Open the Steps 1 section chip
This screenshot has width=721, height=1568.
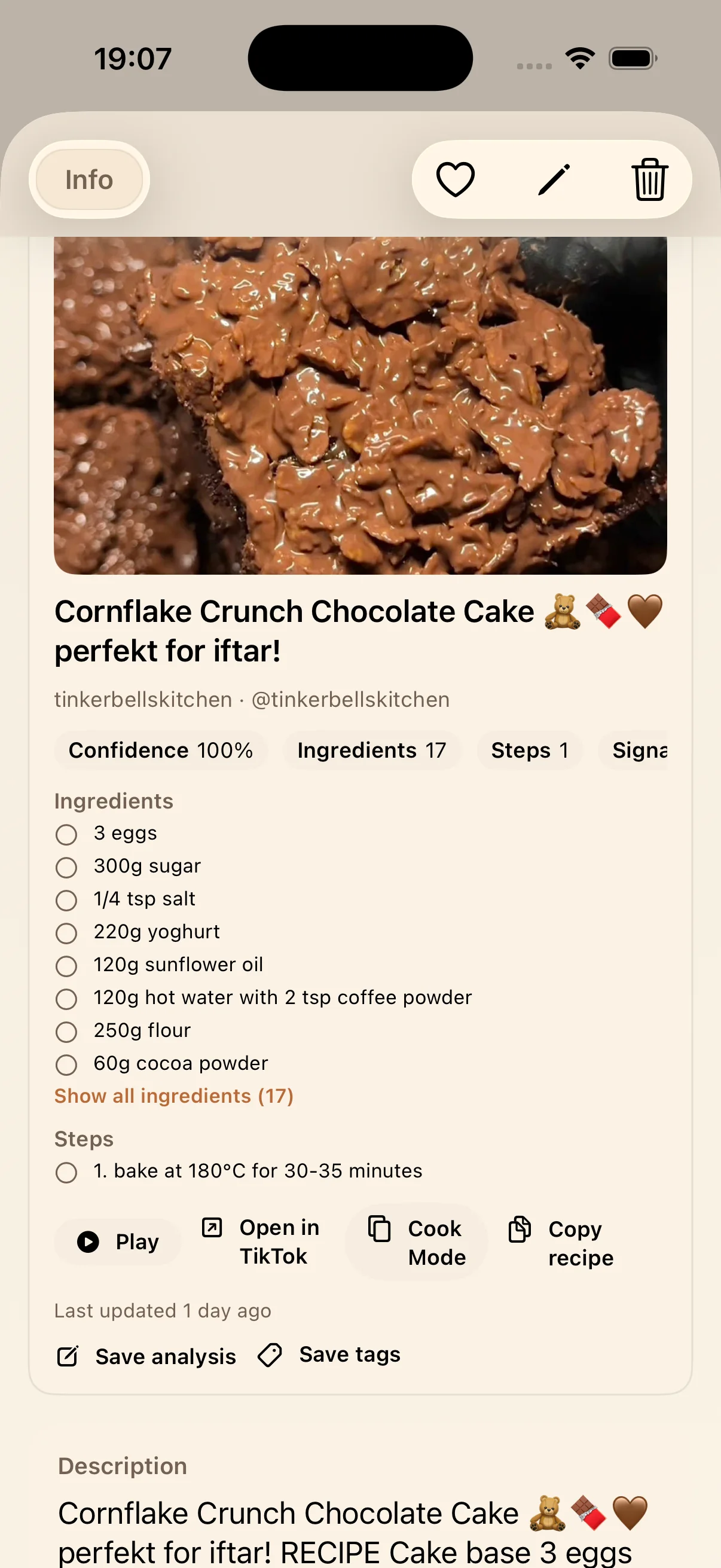tap(530, 750)
